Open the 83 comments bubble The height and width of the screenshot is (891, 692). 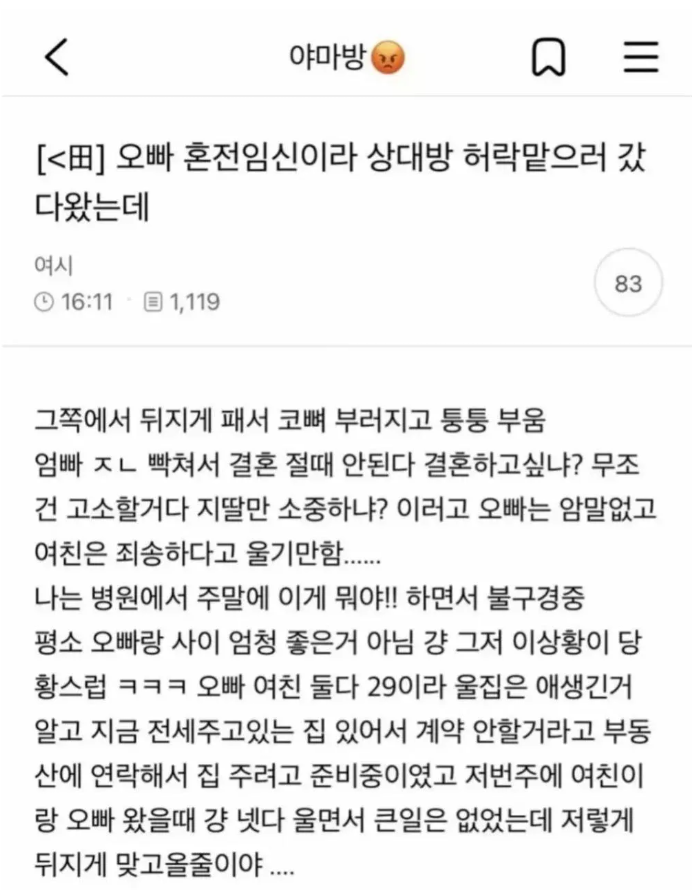(628, 284)
